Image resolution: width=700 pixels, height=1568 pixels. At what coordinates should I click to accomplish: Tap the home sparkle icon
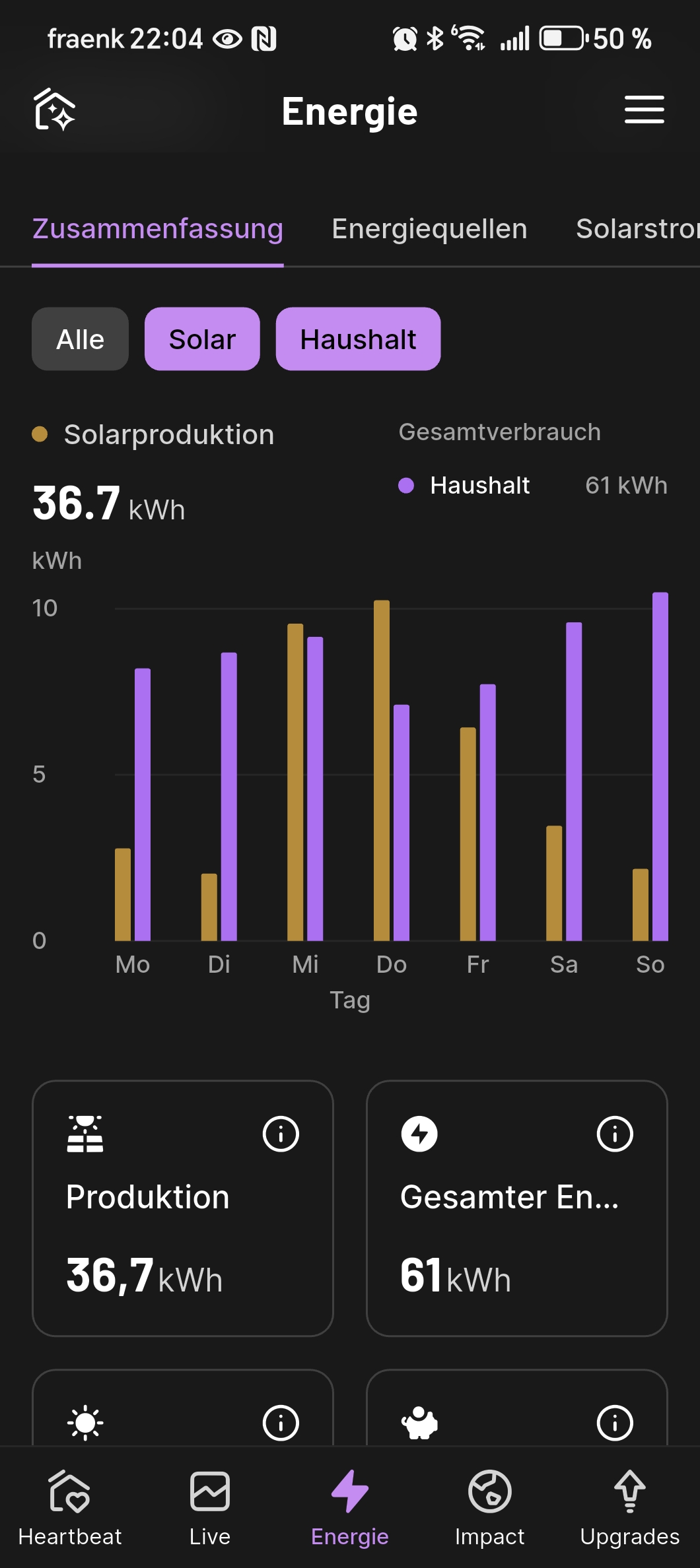pos(54,110)
